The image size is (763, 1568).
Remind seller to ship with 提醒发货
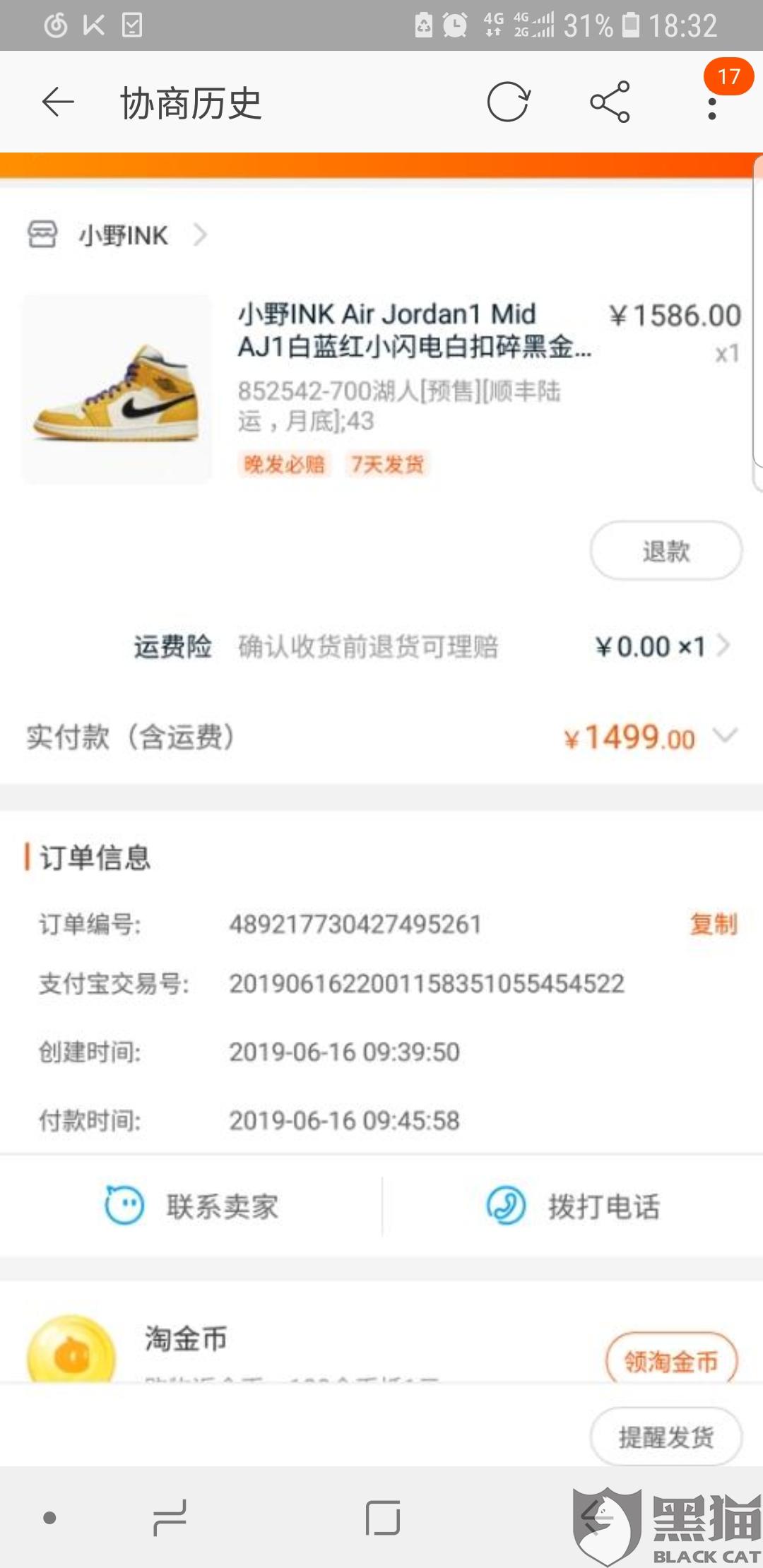tap(666, 1437)
